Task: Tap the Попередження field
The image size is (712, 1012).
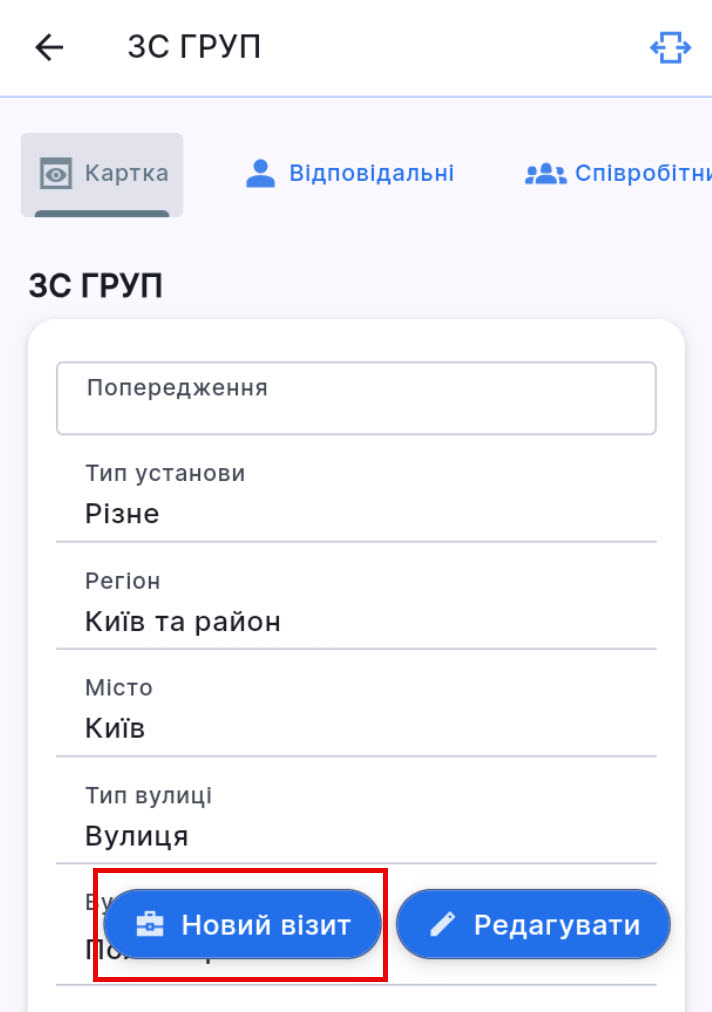Action: coord(356,398)
